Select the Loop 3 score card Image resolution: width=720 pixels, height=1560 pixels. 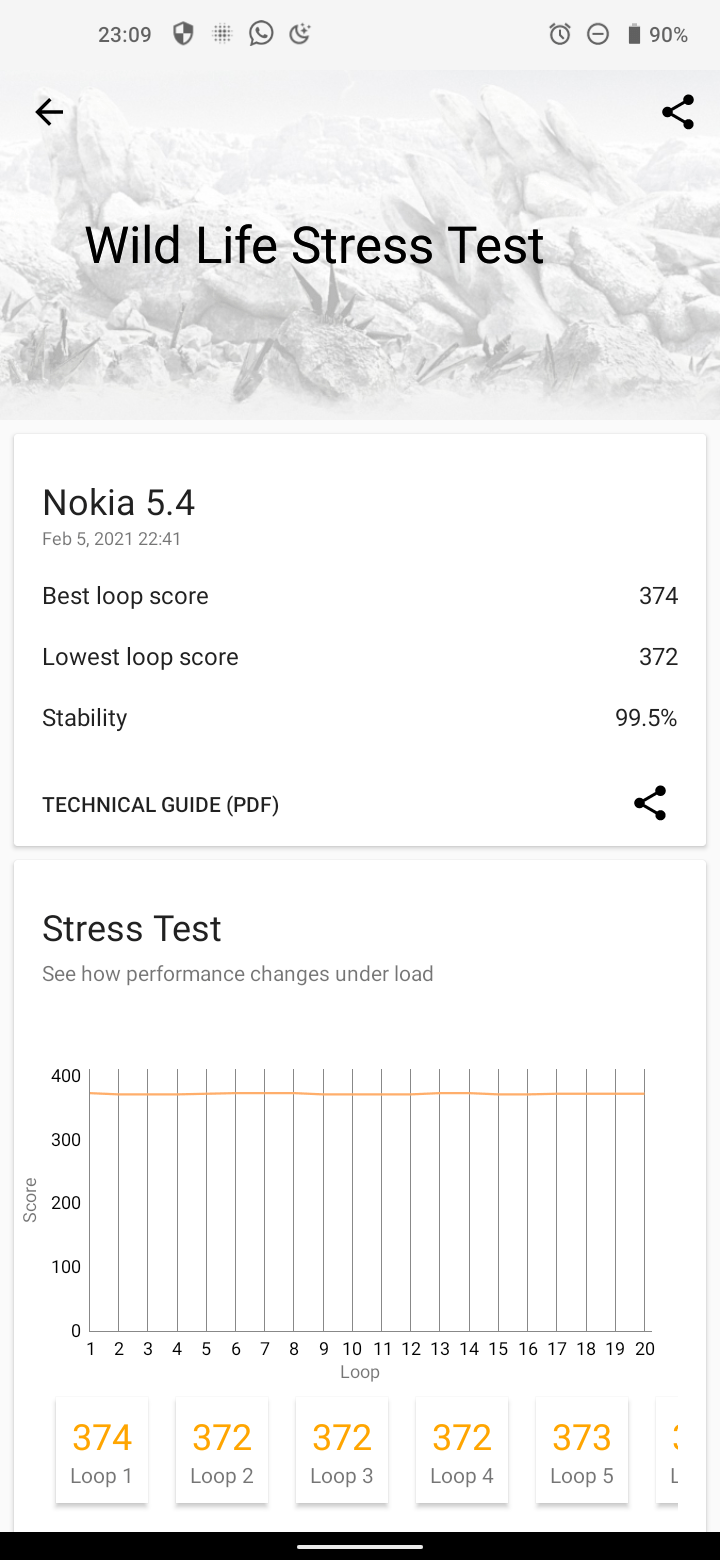coord(342,1451)
